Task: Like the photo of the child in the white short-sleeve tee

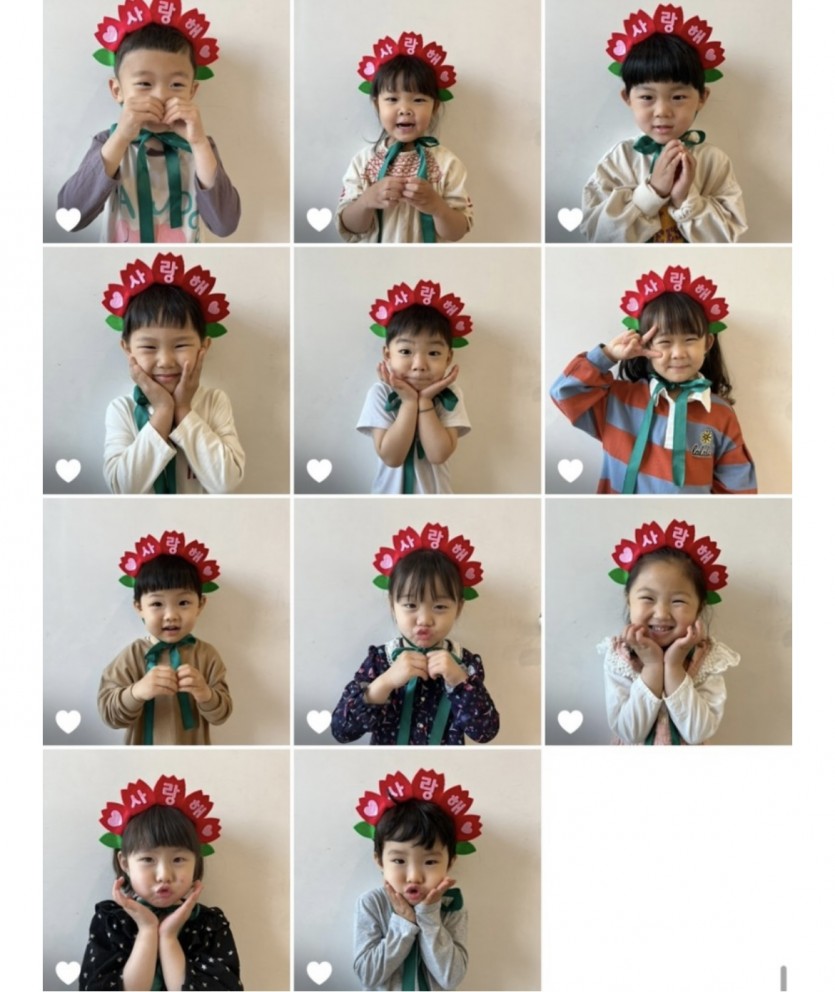Action: click(x=319, y=469)
